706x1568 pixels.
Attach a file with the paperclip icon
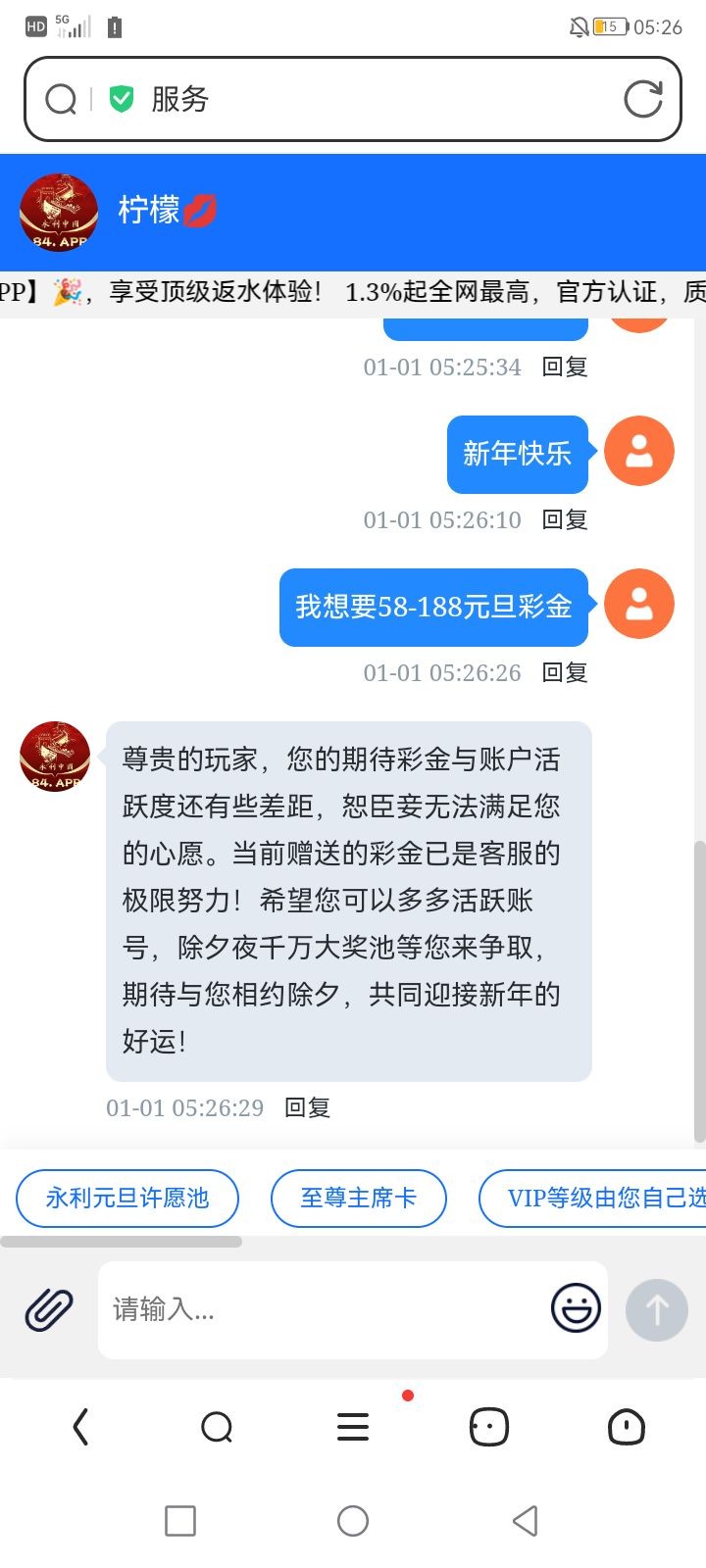(49, 1309)
